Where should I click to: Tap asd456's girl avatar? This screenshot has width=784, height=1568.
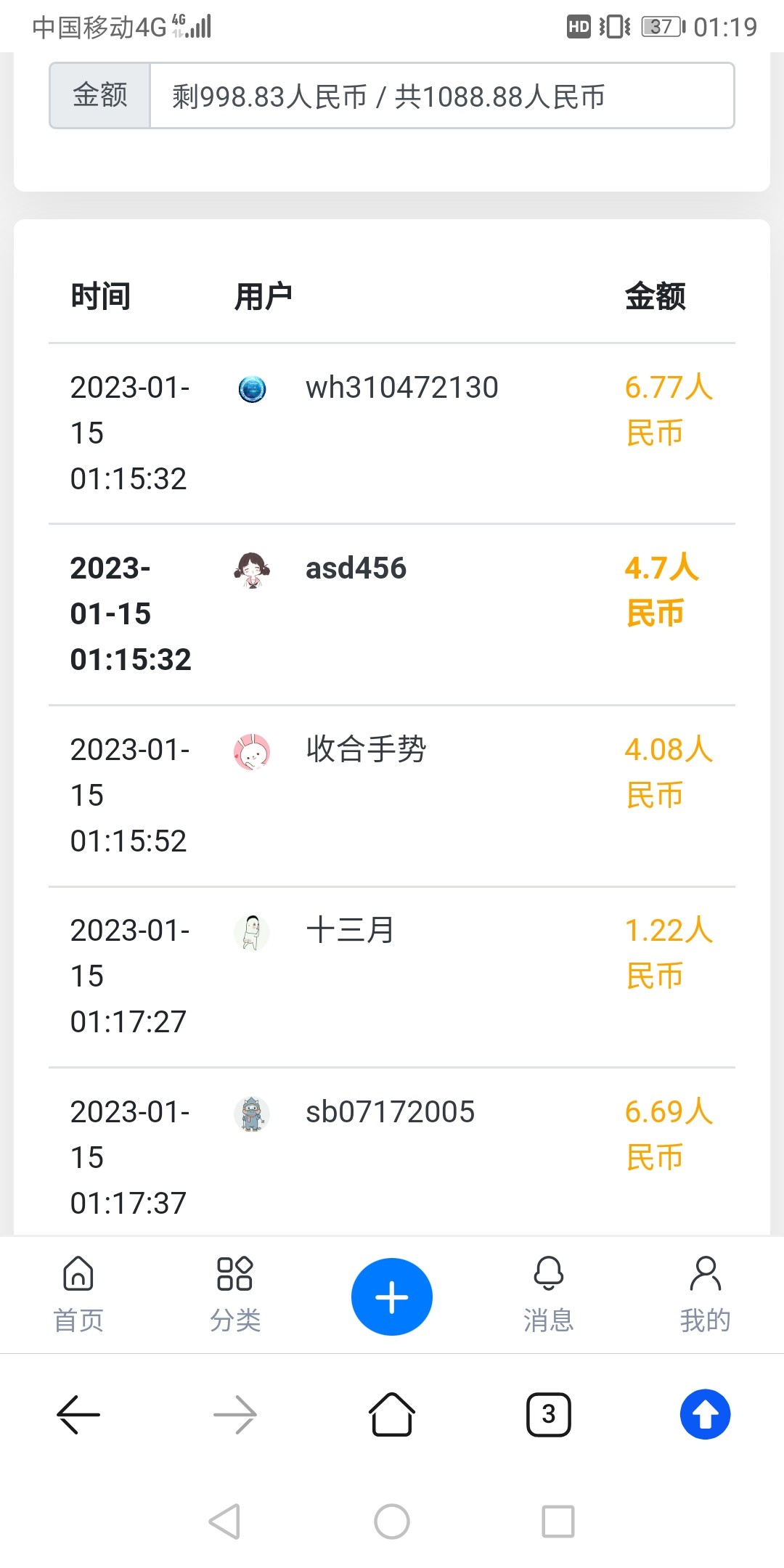[252, 570]
